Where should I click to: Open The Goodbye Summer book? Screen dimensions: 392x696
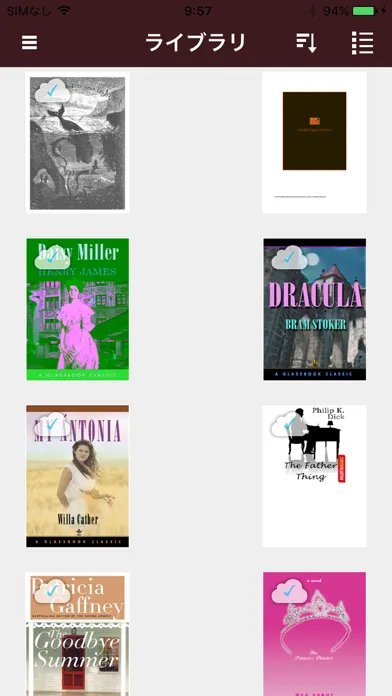coord(78,634)
